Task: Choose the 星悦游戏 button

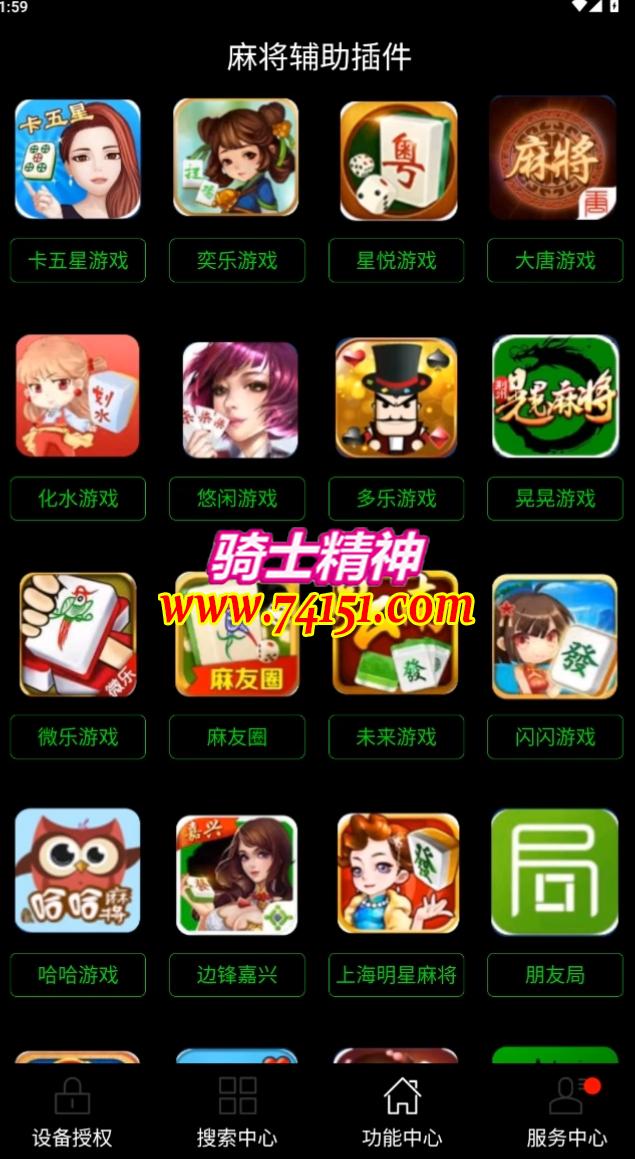Action: pyautogui.click(x=396, y=261)
